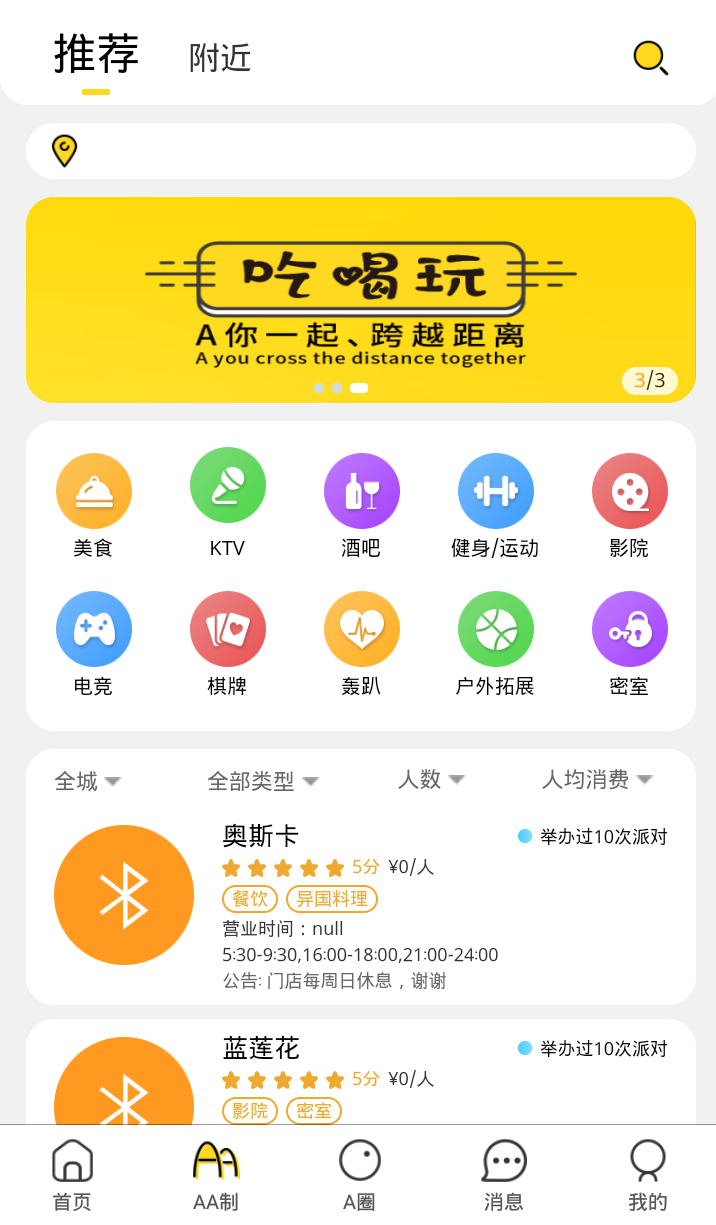Open the 我的 profile tab
Screen dimensions: 716x1225
coord(648,1176)
